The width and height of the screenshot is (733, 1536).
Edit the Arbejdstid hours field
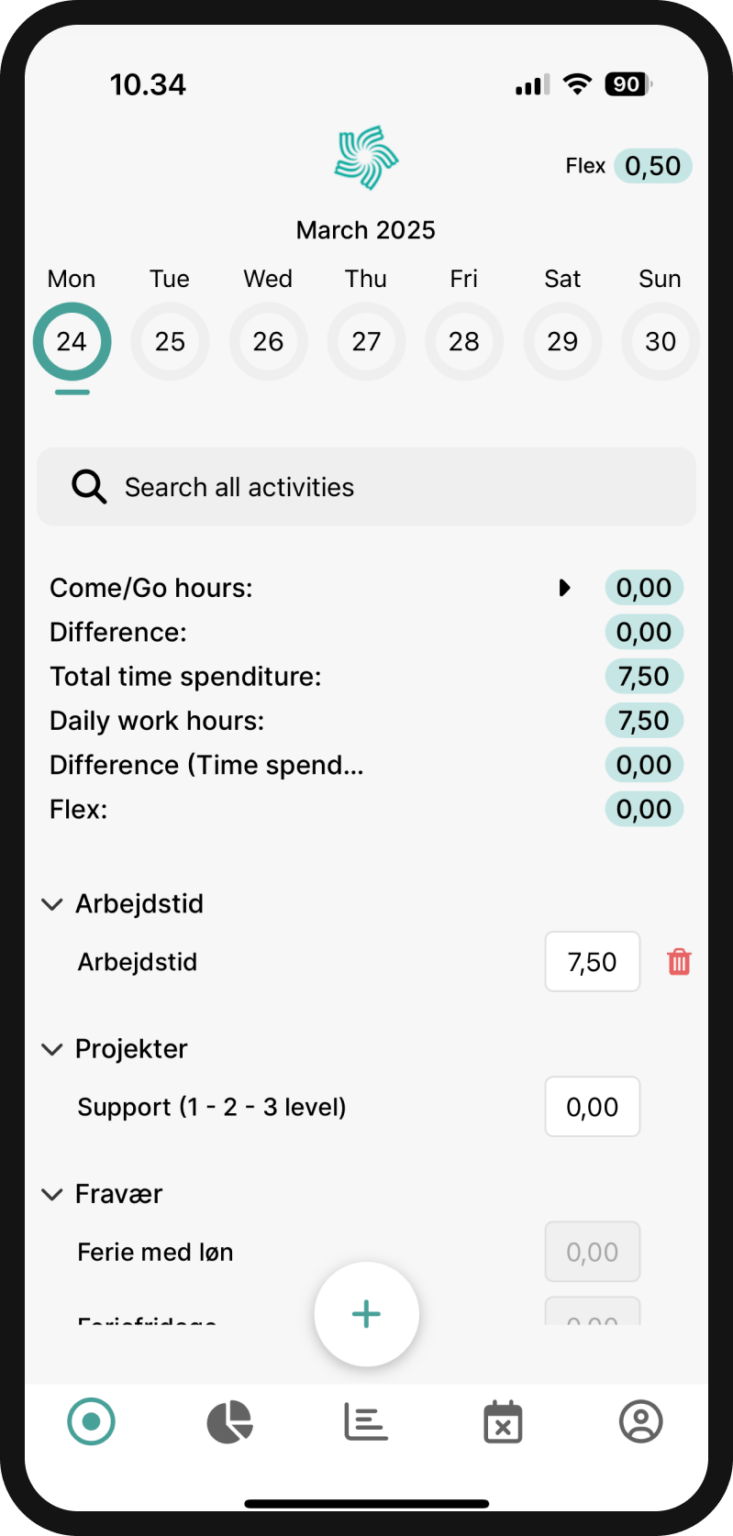coord(592,962)
